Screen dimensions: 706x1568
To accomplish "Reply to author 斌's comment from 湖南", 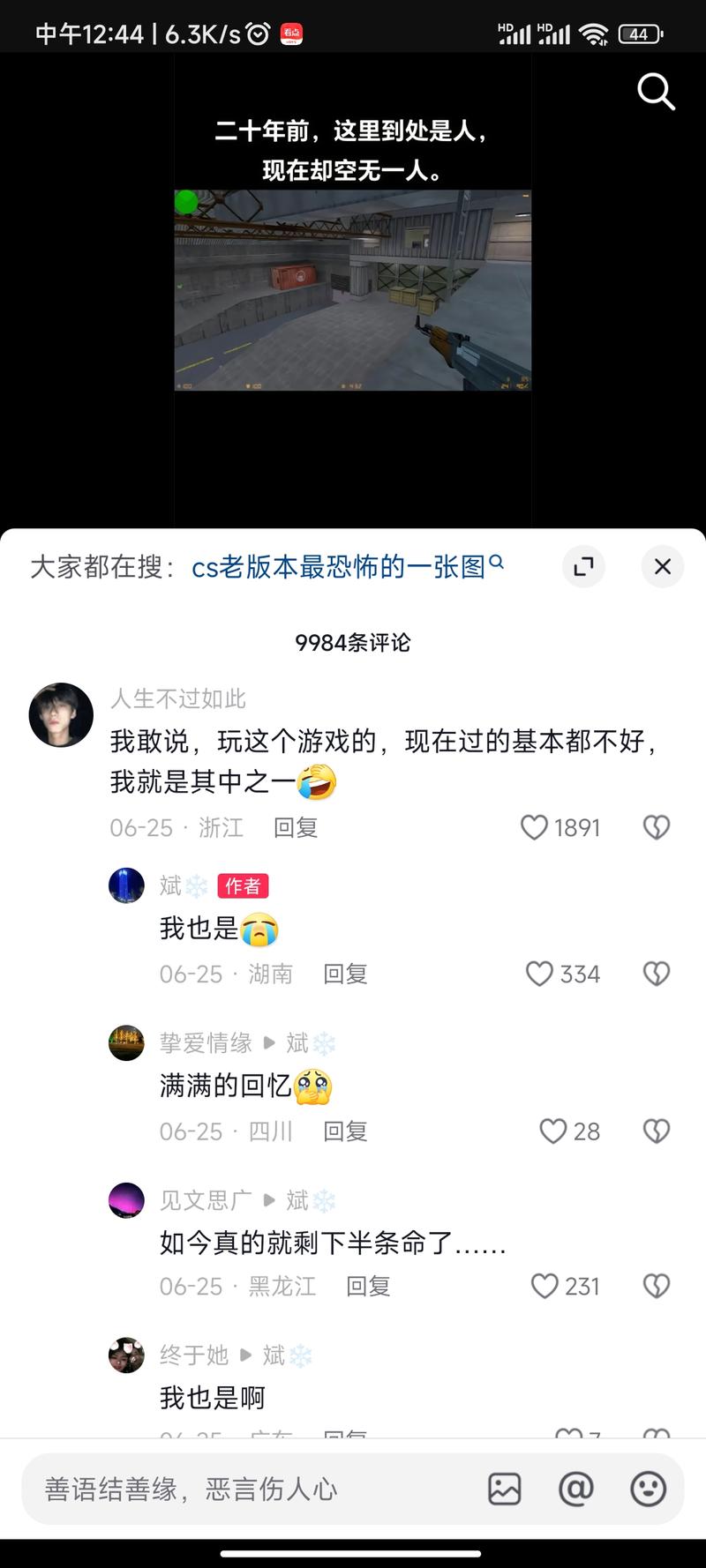I will (344, 974).
